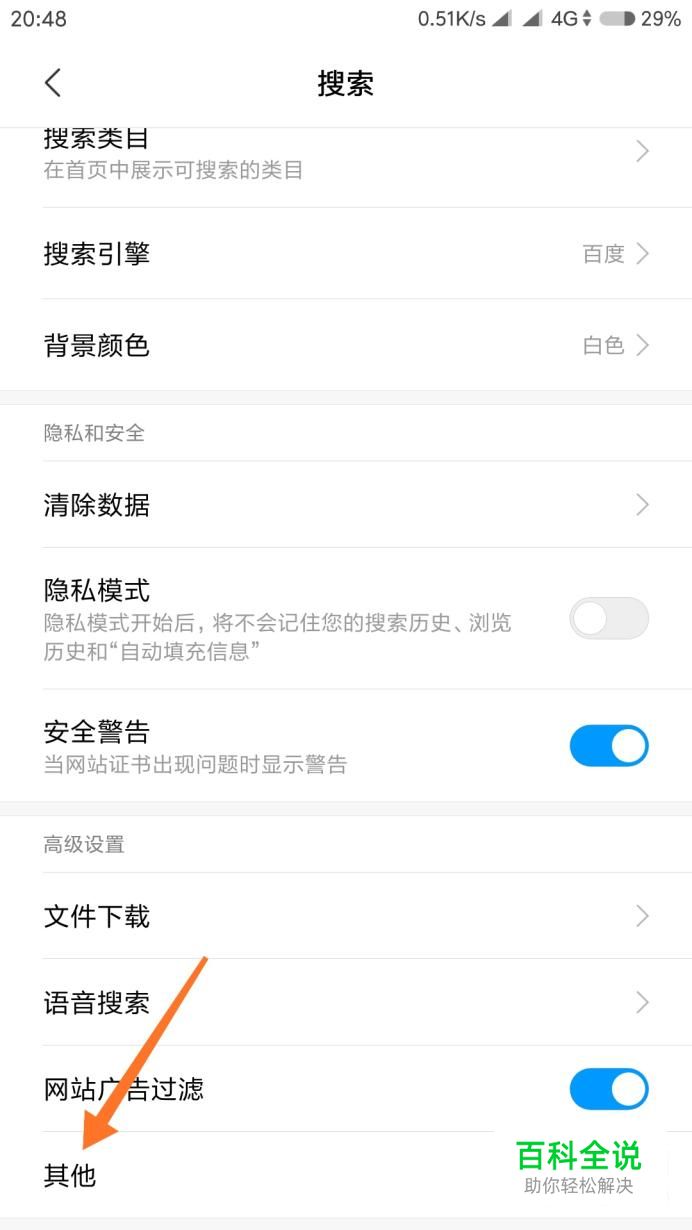Turn off the 安全警告 switch

(x=609, y=746)
